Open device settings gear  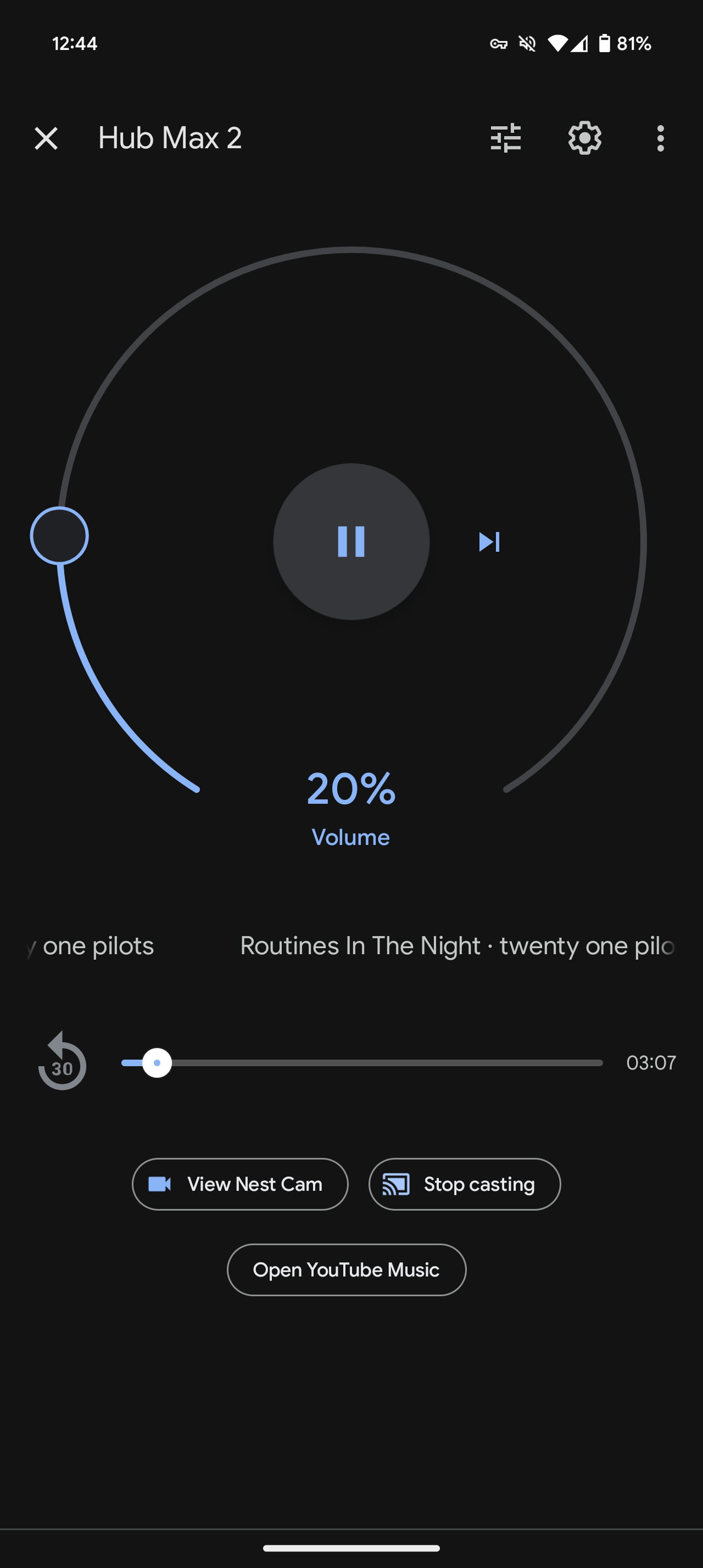[x=584, y=138]
